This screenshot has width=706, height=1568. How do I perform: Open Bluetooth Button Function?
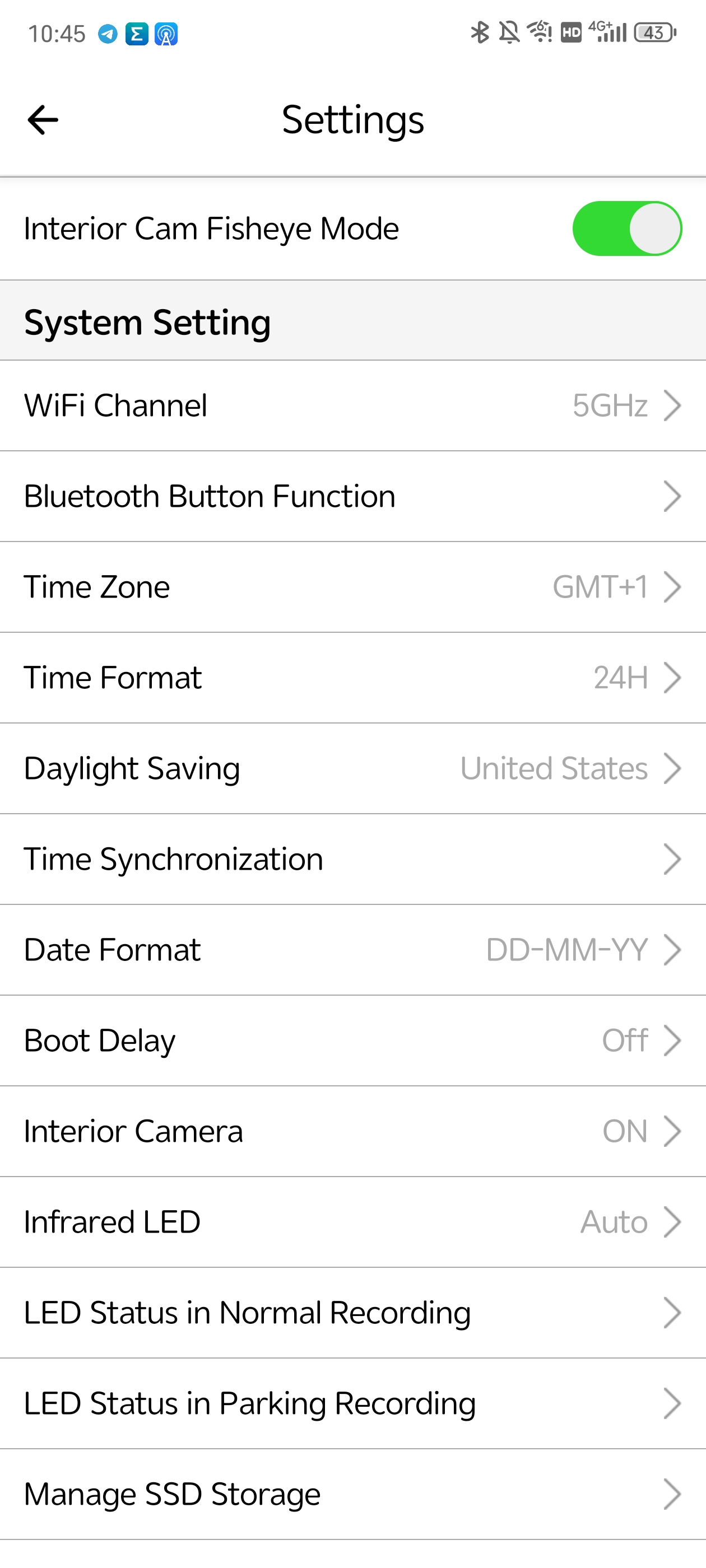click(x=352, y=496)
